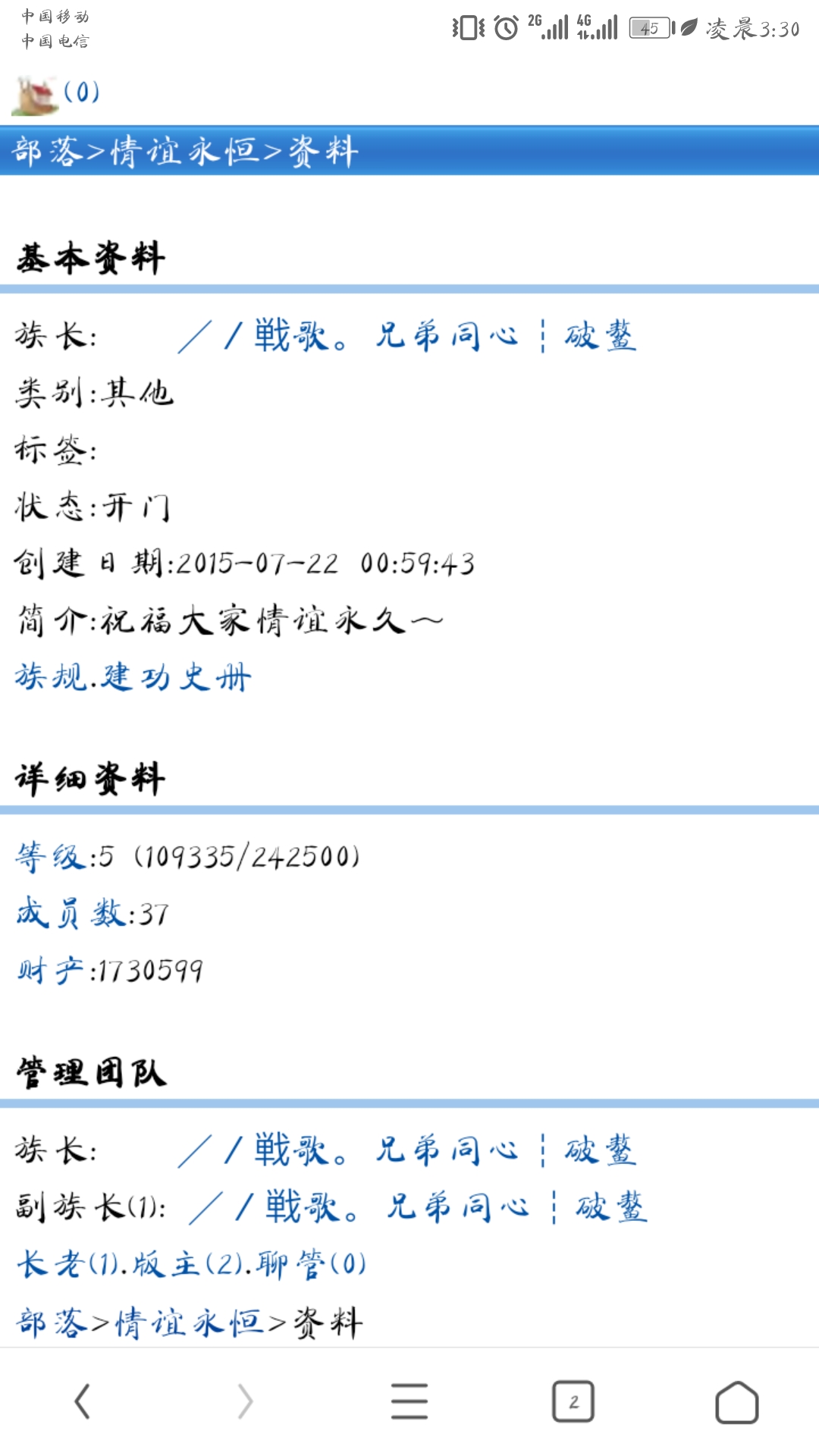Open 族长 profile under 管理团队
Viewport: 819px width, 1456px height.
pos(407,1150)
